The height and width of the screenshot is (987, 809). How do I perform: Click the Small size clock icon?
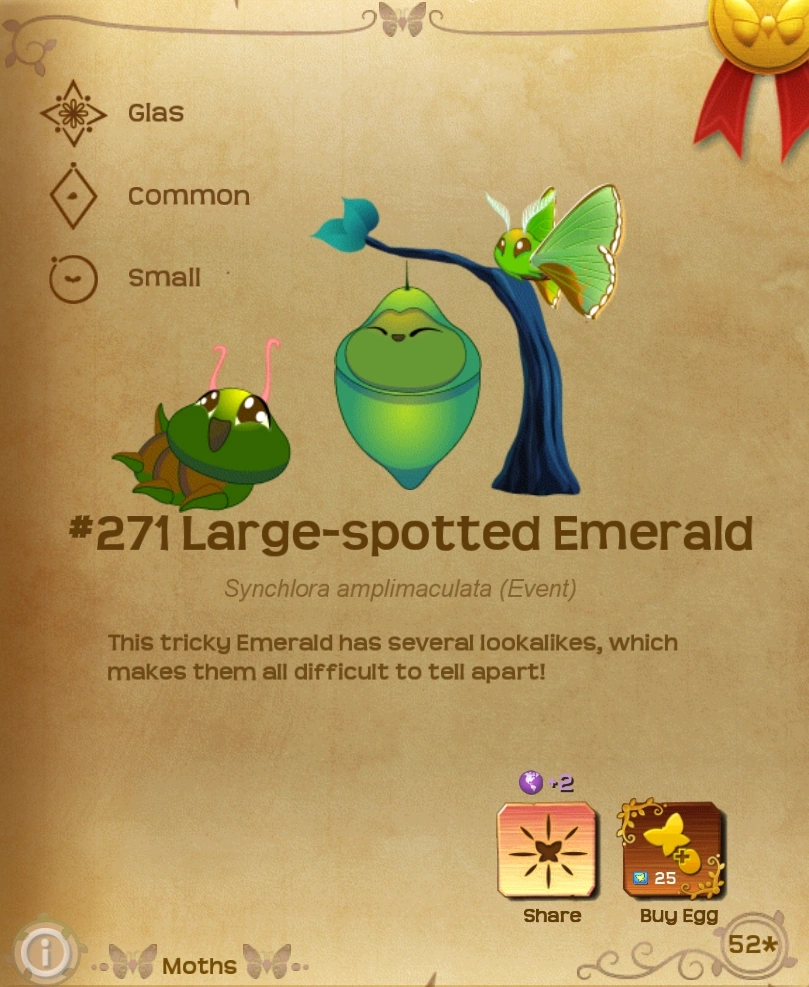(72, 277)
